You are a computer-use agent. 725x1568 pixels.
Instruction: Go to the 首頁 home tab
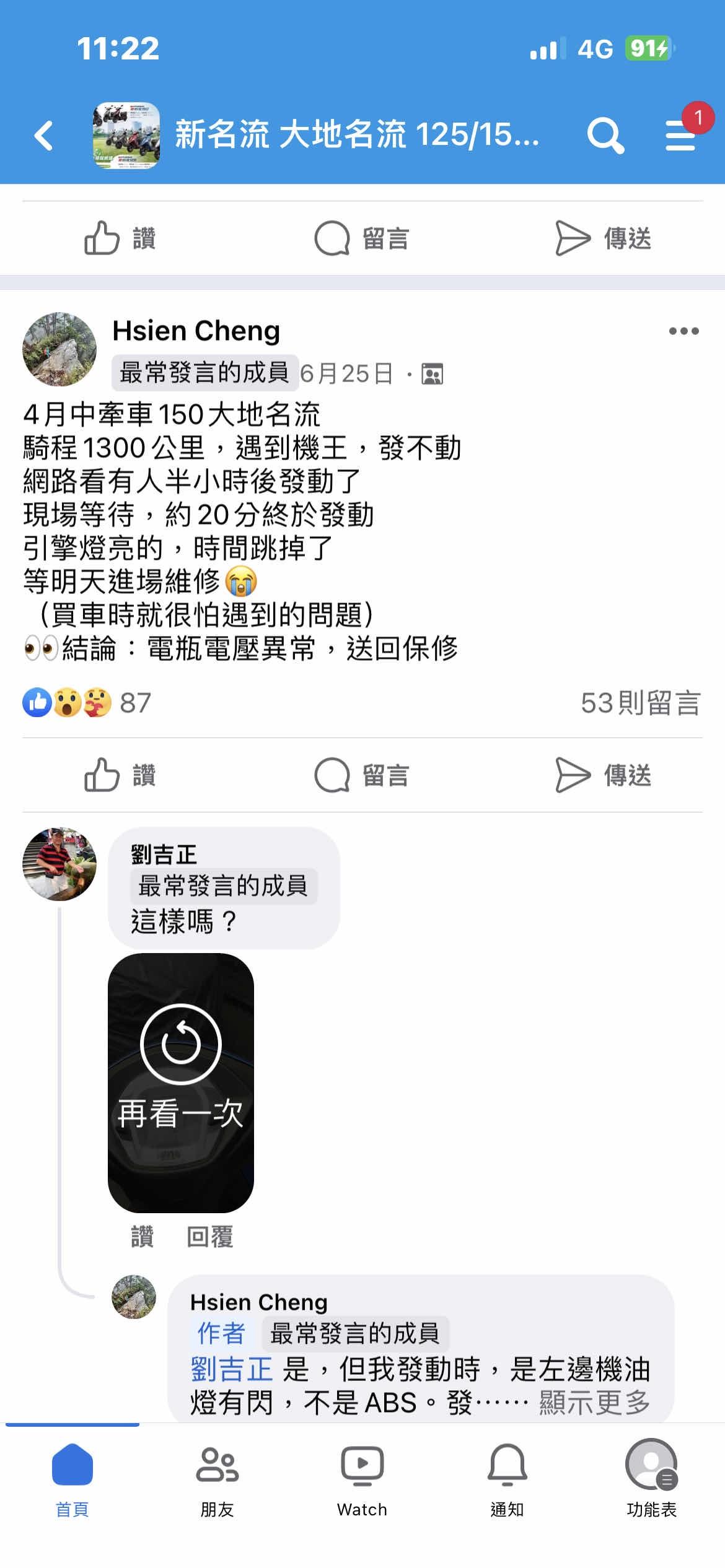coord(72,1481)
